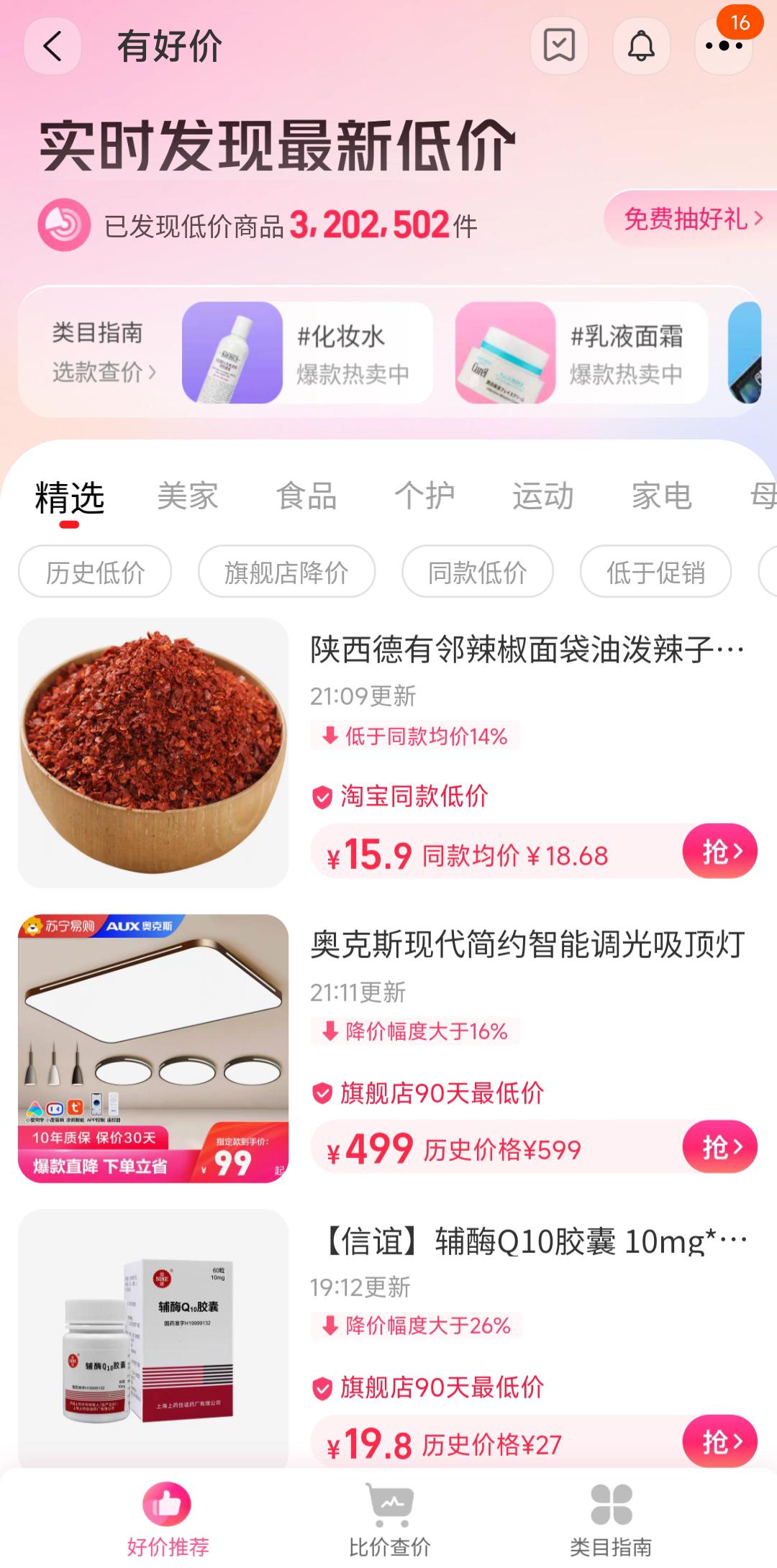Tap the back arrow to leave 有好价
Screen dimensions: 777x1568
coord(51,45)
